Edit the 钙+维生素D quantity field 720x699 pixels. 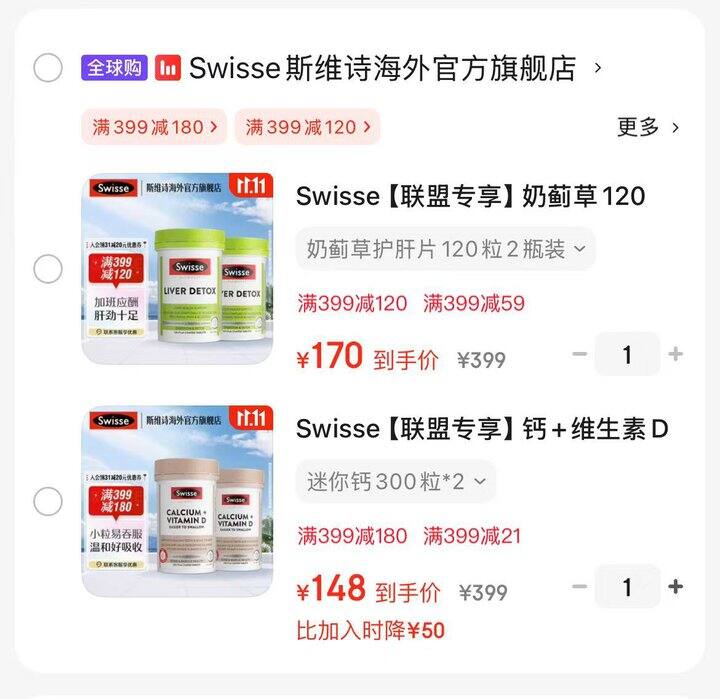[627, 587]
